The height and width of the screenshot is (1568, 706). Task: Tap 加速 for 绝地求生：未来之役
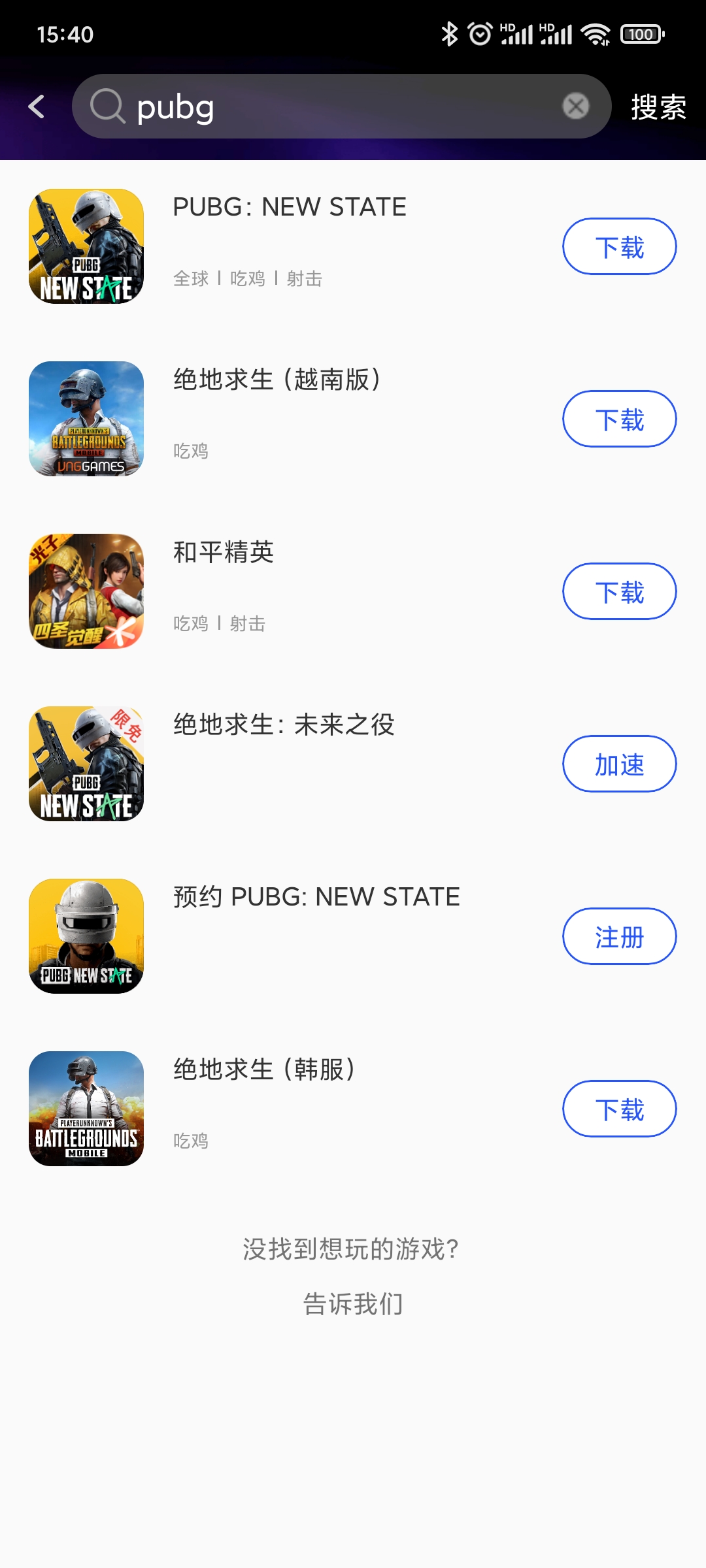618,764
